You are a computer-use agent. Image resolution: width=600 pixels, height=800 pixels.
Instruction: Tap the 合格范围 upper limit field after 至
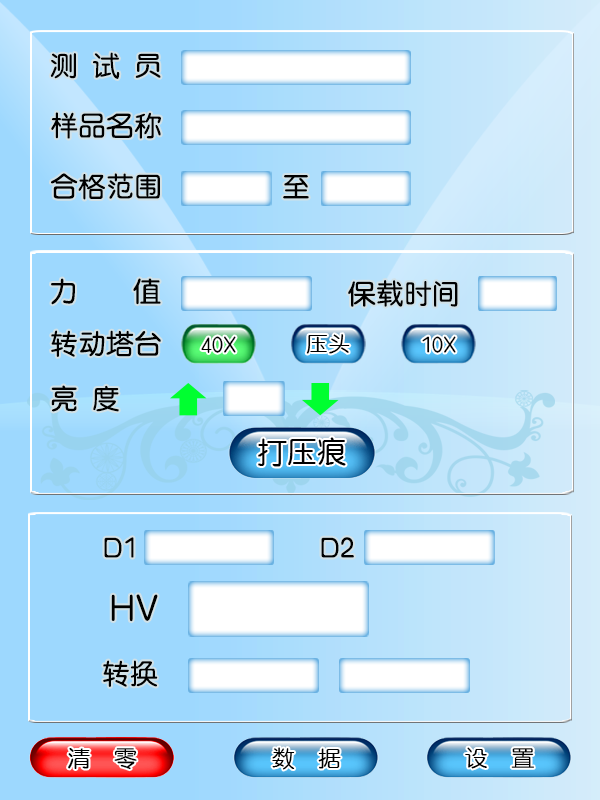coord(365,187)
